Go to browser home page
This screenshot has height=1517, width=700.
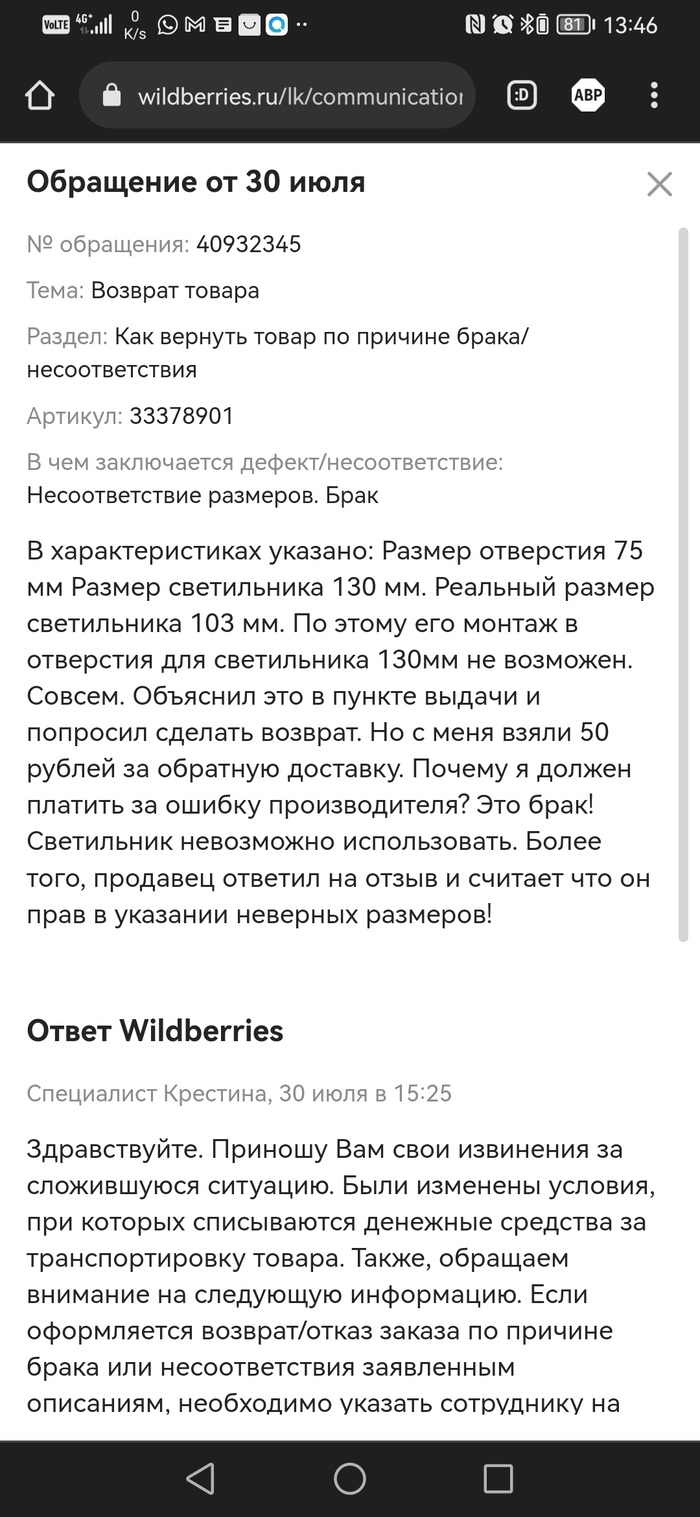coord(39,96)
